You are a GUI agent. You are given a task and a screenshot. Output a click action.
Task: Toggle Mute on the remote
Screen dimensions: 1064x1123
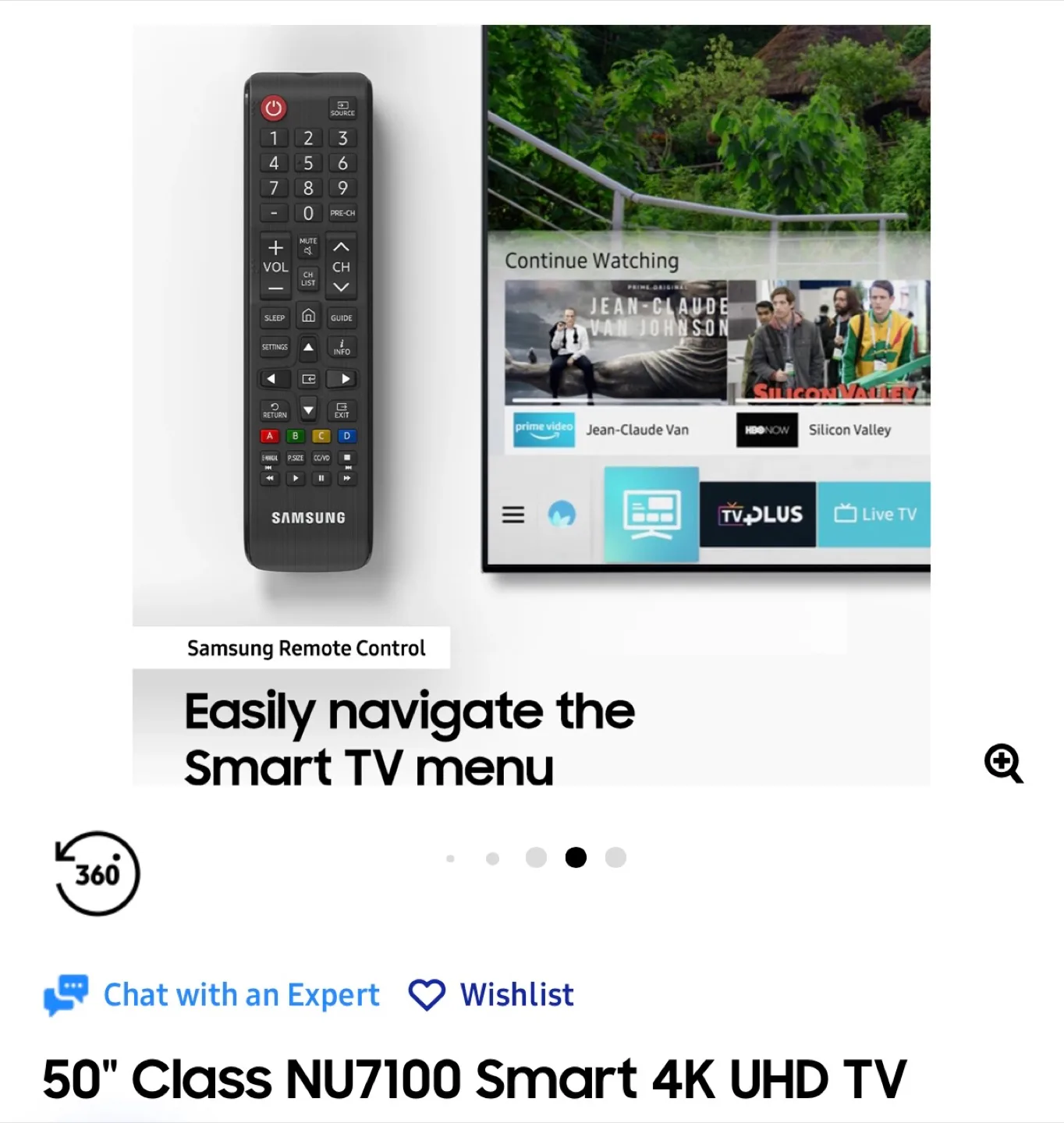coord(308,246)
